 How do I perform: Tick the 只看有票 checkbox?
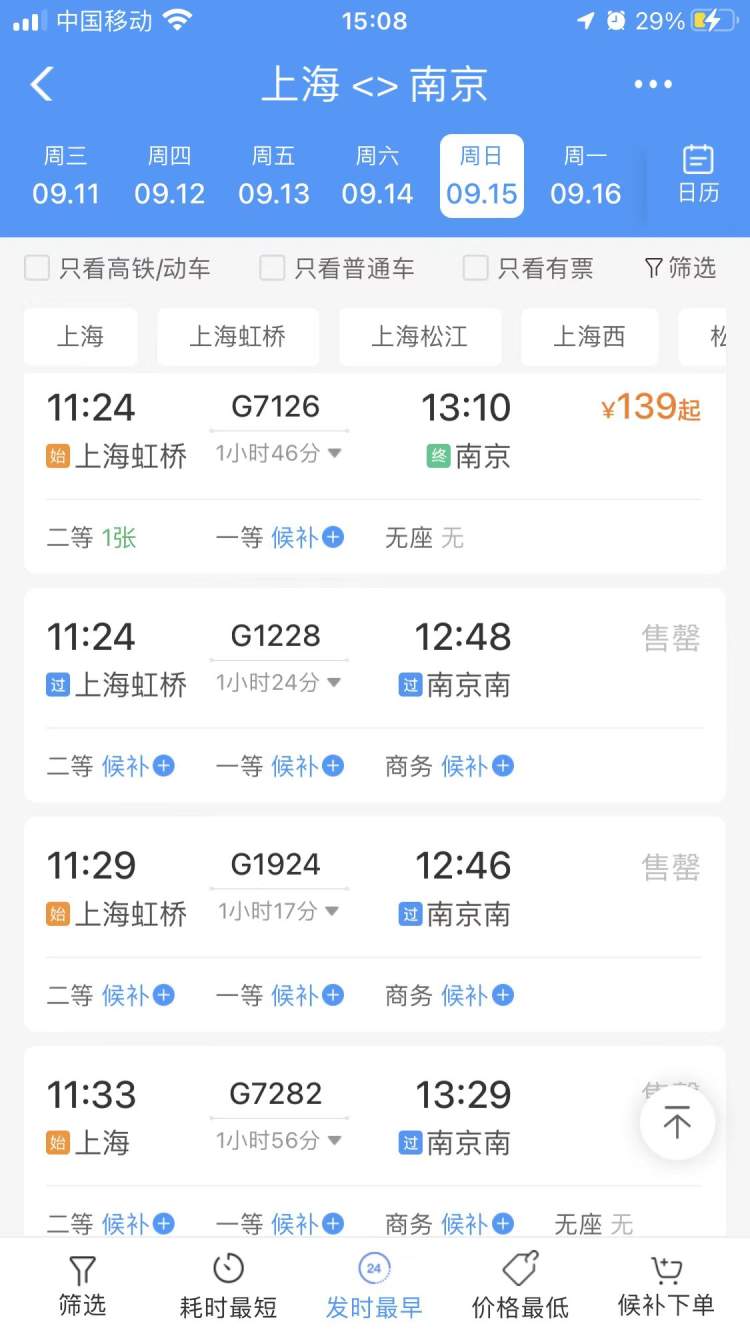tap(476, 268)
